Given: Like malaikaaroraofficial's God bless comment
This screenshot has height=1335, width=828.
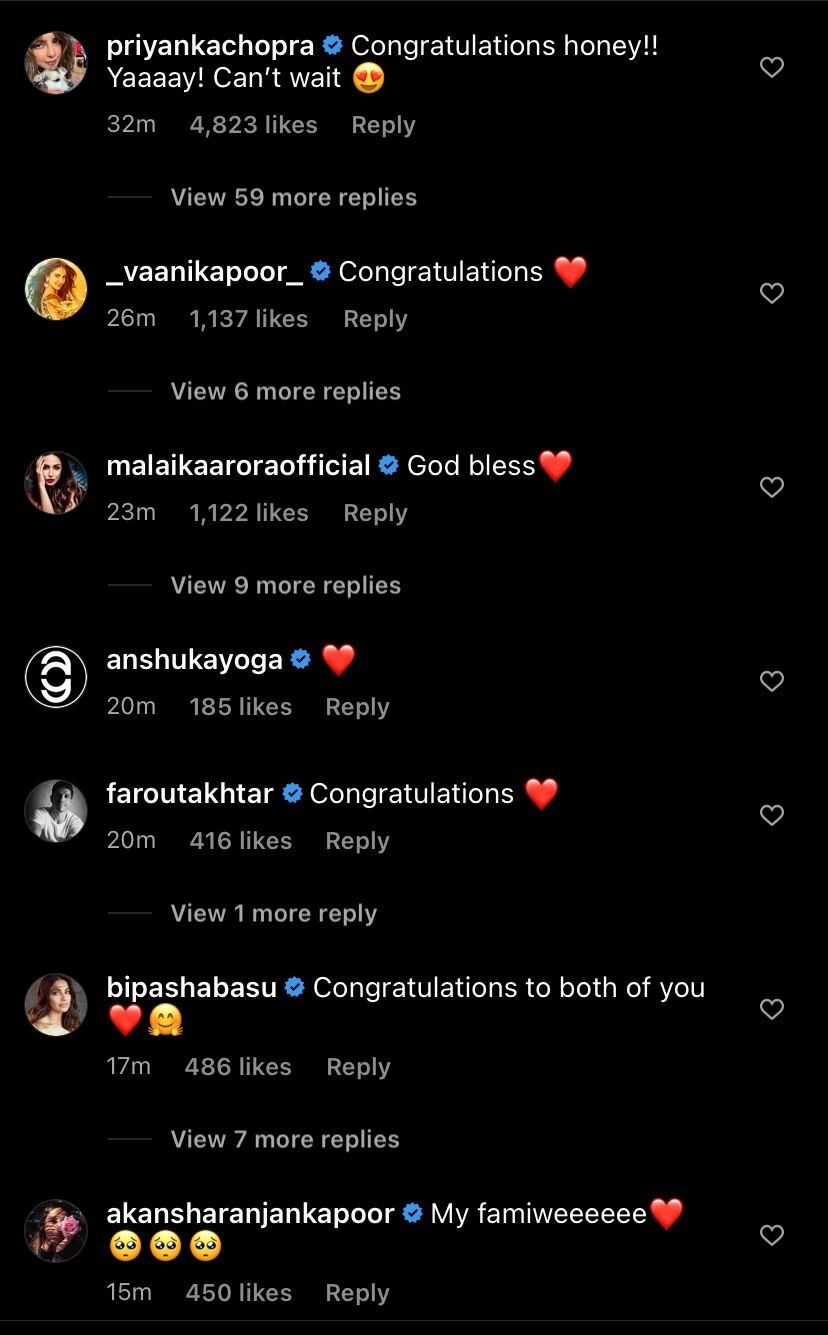Looking at the screenshot, I should tap(771, 488).
